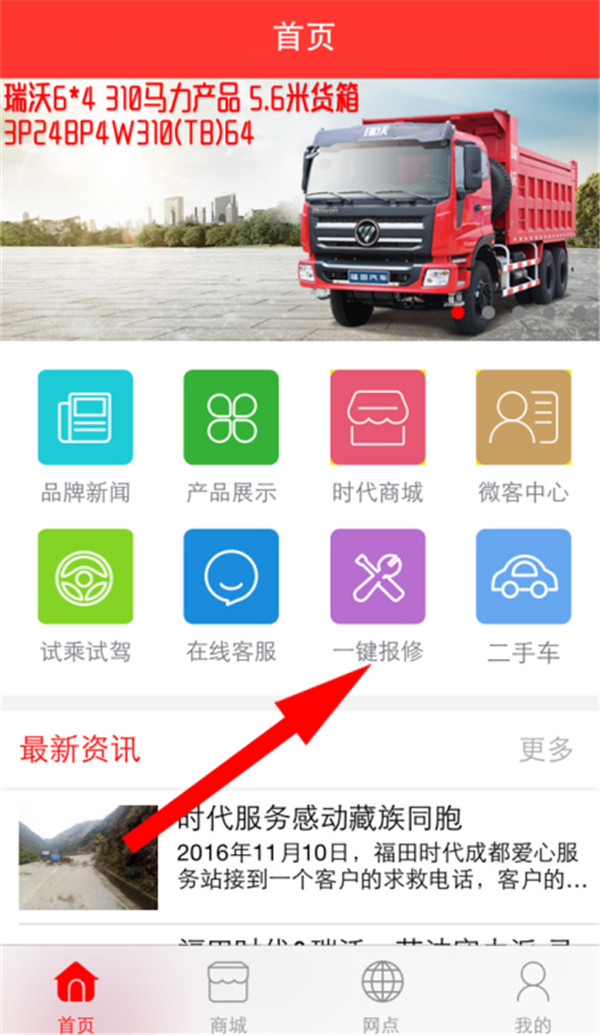Open the red truck banner 瑞沃6*4
The width and height of the screenshot is (600, 1035).
[x=300, y=210]
